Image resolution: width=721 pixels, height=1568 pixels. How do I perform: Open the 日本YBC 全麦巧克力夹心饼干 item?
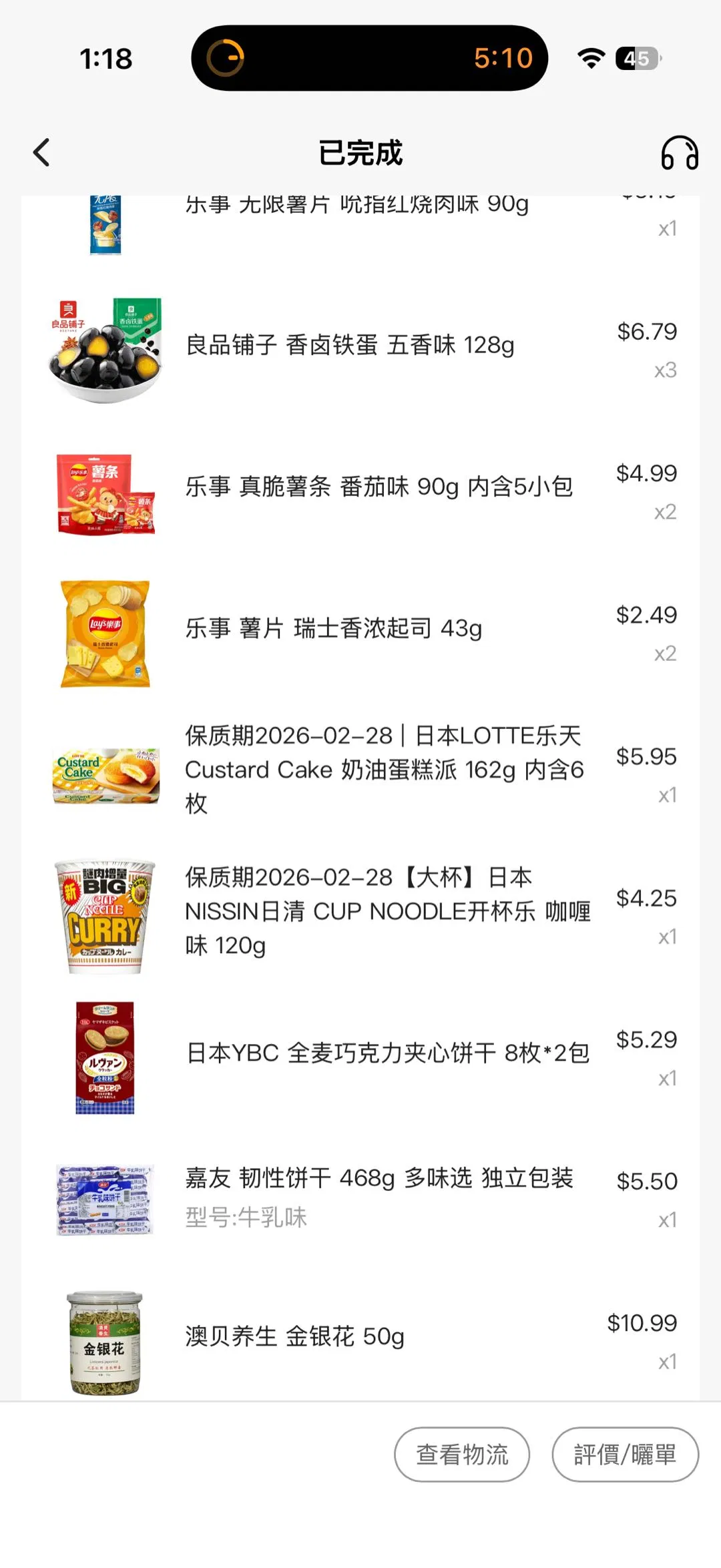387,1053
